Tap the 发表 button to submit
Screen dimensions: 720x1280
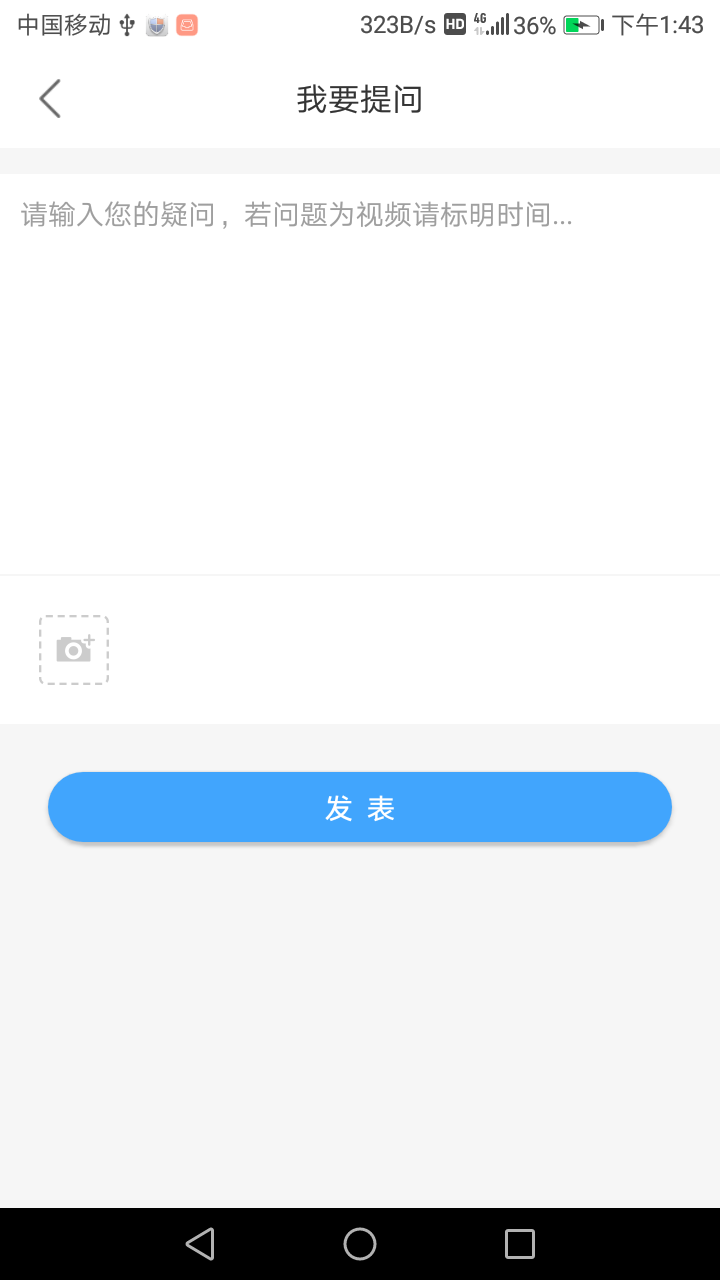pyautogui.click(x=360, y=807)
